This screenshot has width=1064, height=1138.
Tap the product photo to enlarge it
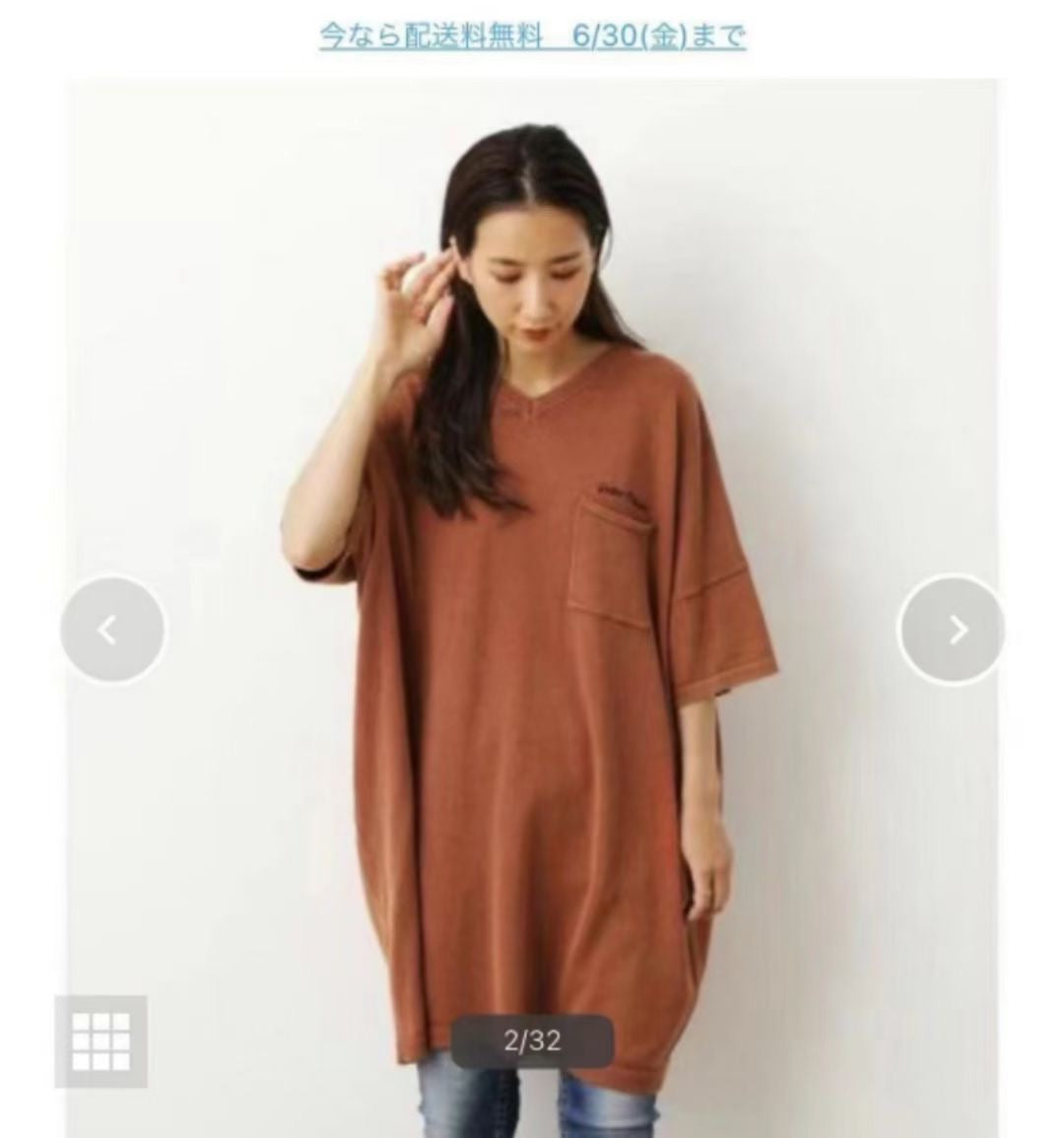pyautogui.click(x=532, y=690)
